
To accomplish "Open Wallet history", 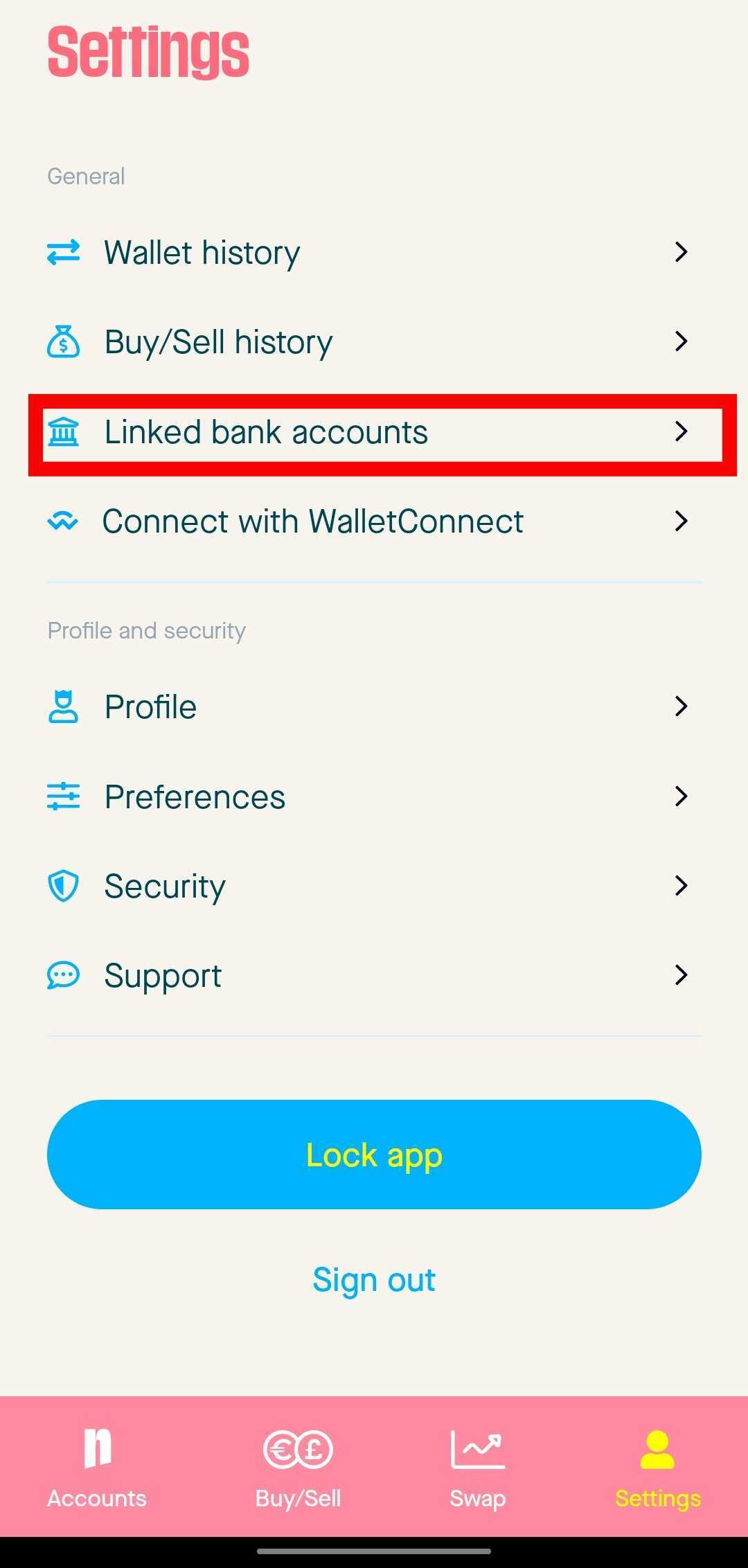I will [374, 253].
